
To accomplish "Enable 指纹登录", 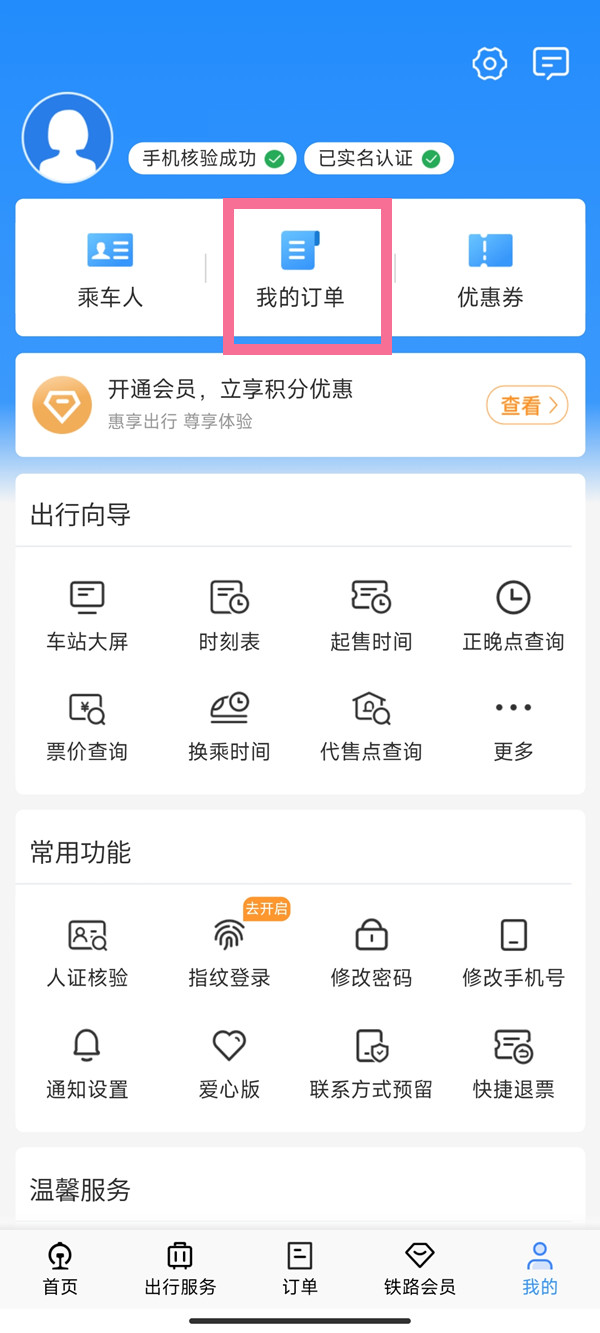I will [x=229, y=952].
